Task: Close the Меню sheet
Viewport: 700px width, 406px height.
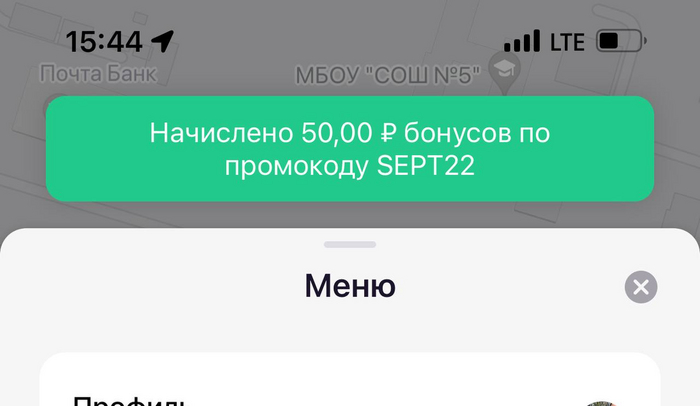Action: (x=641, y=288)
